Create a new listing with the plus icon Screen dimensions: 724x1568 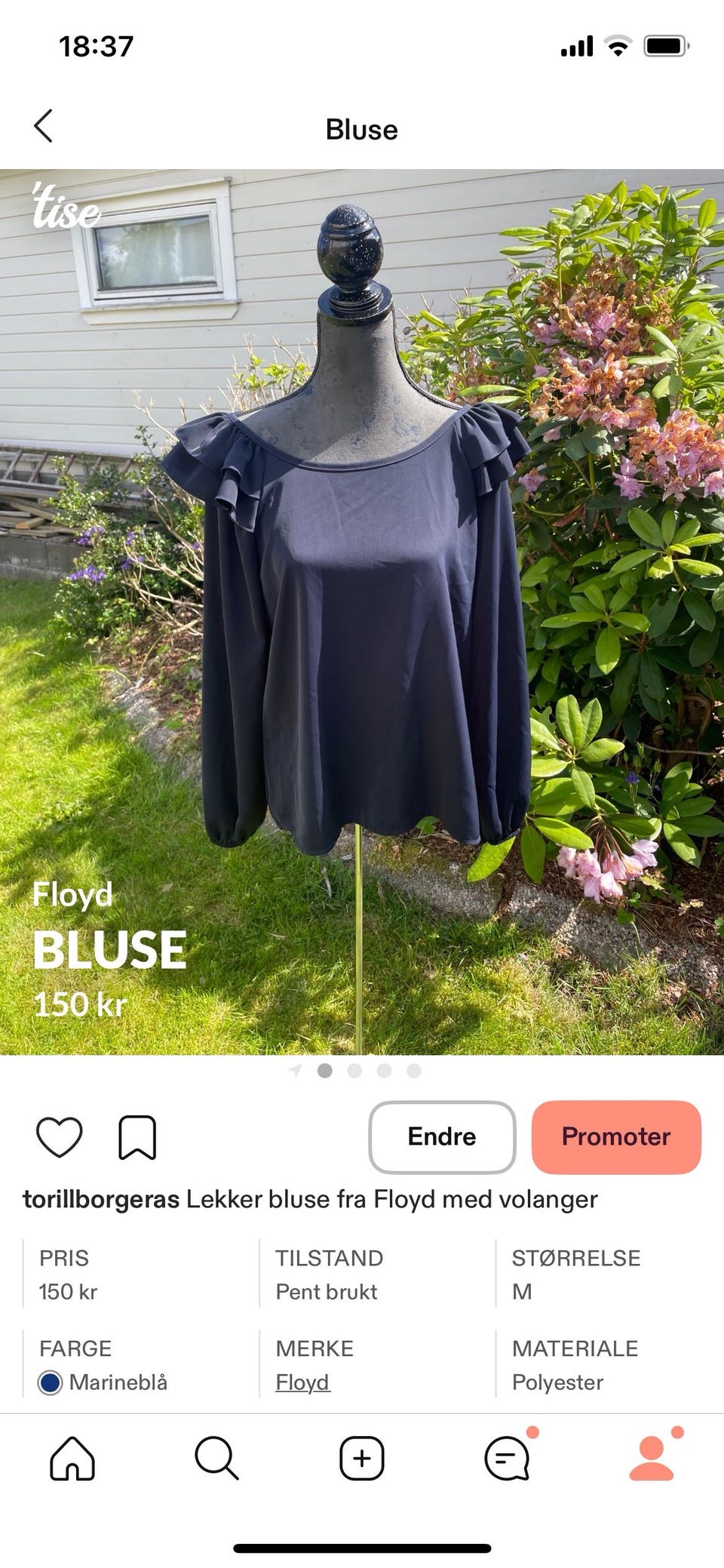[x=362, y=1459]
